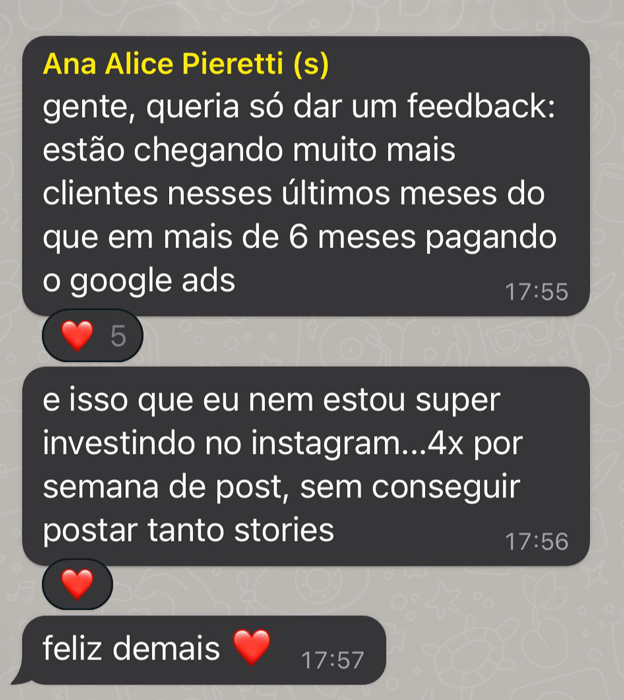View the heart reaction under the 17:56 message
Image resolution: width=624 pixels, height=700 pixels.
pyautogui.click(x=77, y=584)
